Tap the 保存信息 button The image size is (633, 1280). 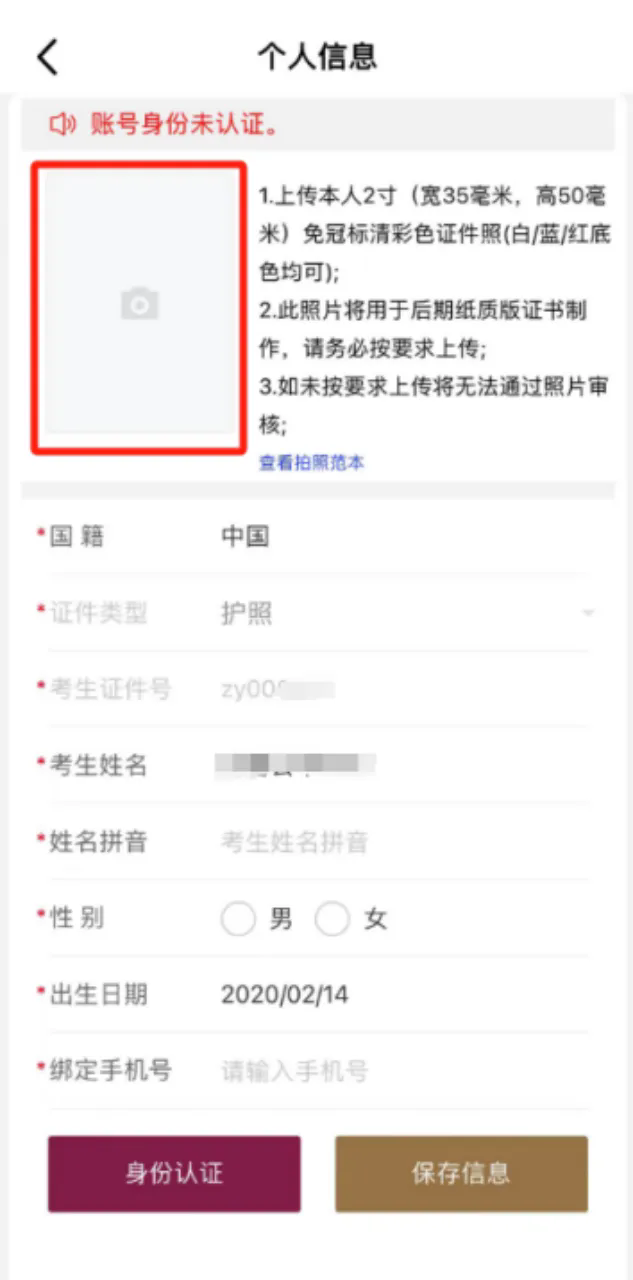461,1173
